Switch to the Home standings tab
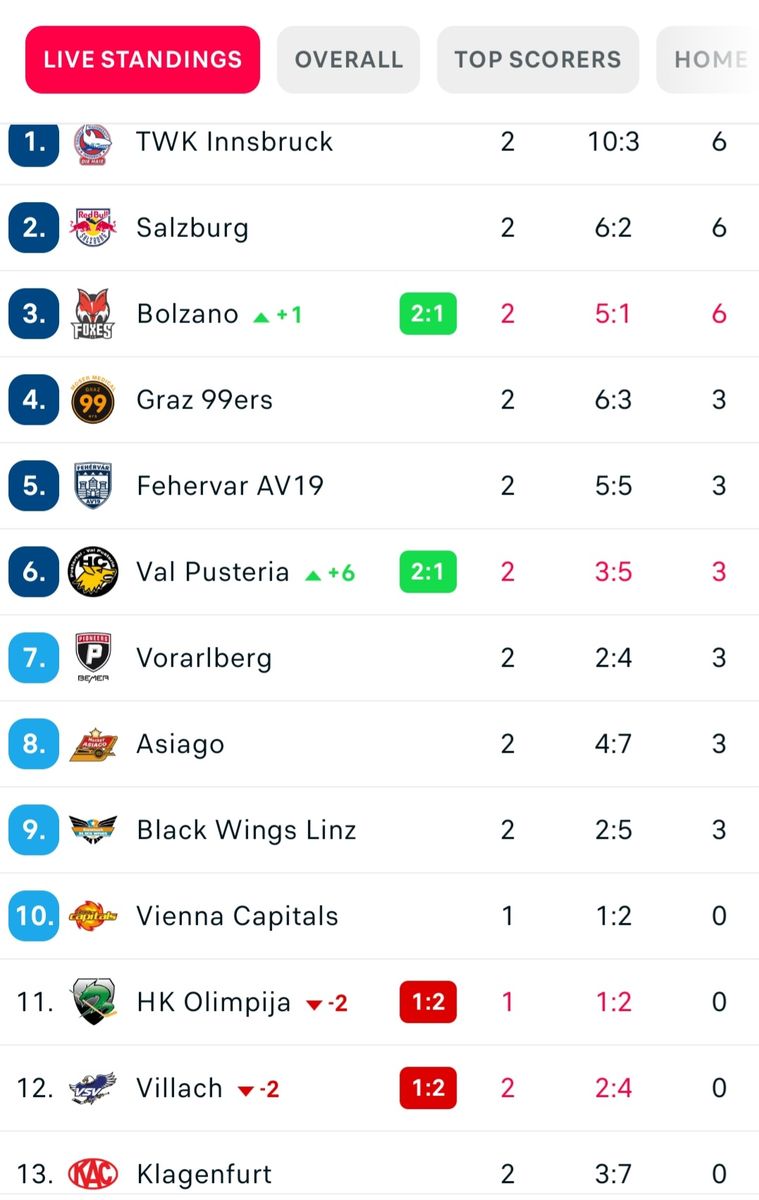This screenshot has width=759, height=1200. pos(710,60)
